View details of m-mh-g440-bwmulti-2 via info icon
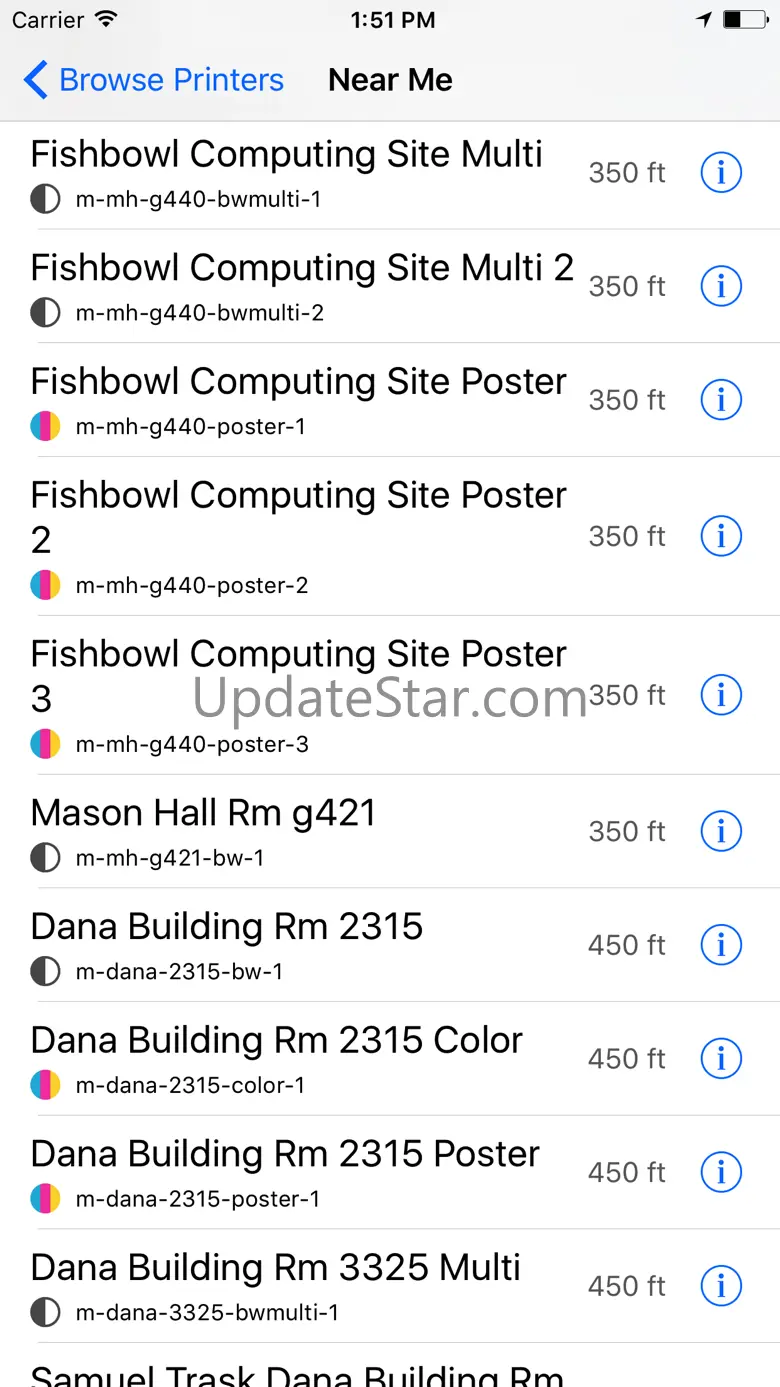Image resolution: width=780 pixels, height=1387 pixels. coord(720,286)
